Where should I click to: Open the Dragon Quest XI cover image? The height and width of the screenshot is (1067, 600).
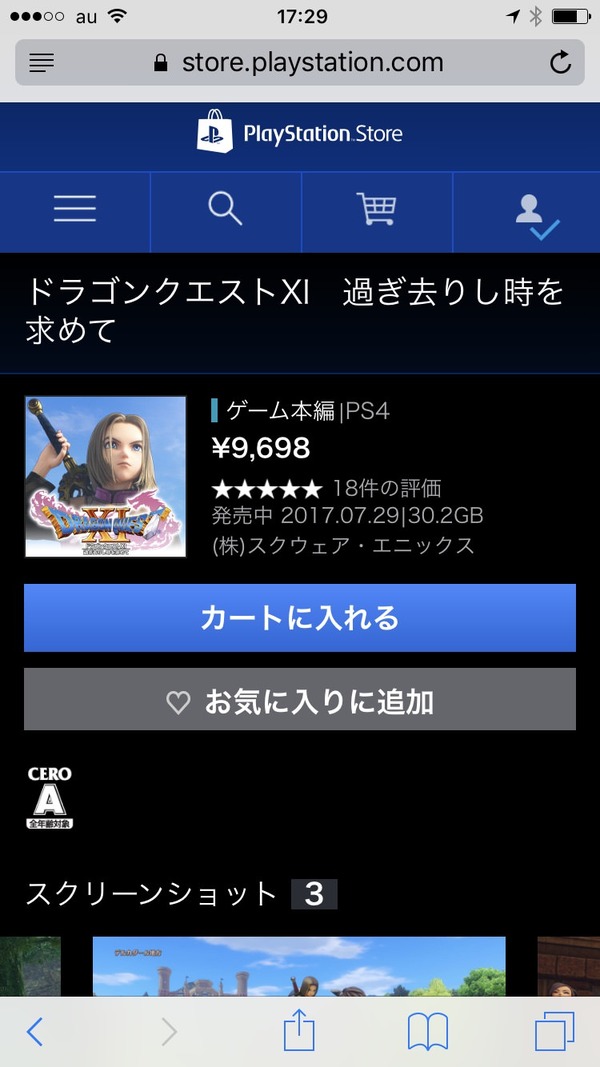pyautogui.click(x=105, y=476)
